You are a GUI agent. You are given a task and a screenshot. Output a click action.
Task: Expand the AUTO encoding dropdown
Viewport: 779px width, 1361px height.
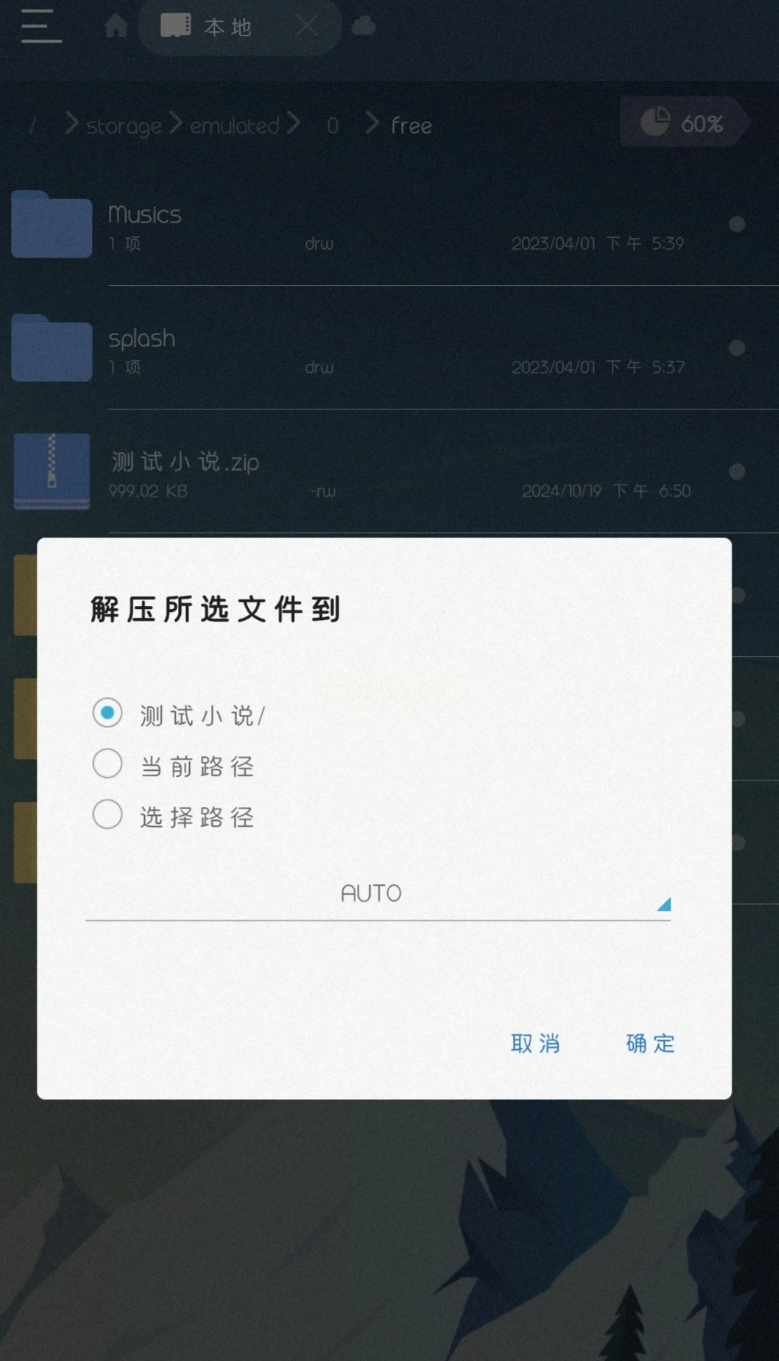point(378,894)
